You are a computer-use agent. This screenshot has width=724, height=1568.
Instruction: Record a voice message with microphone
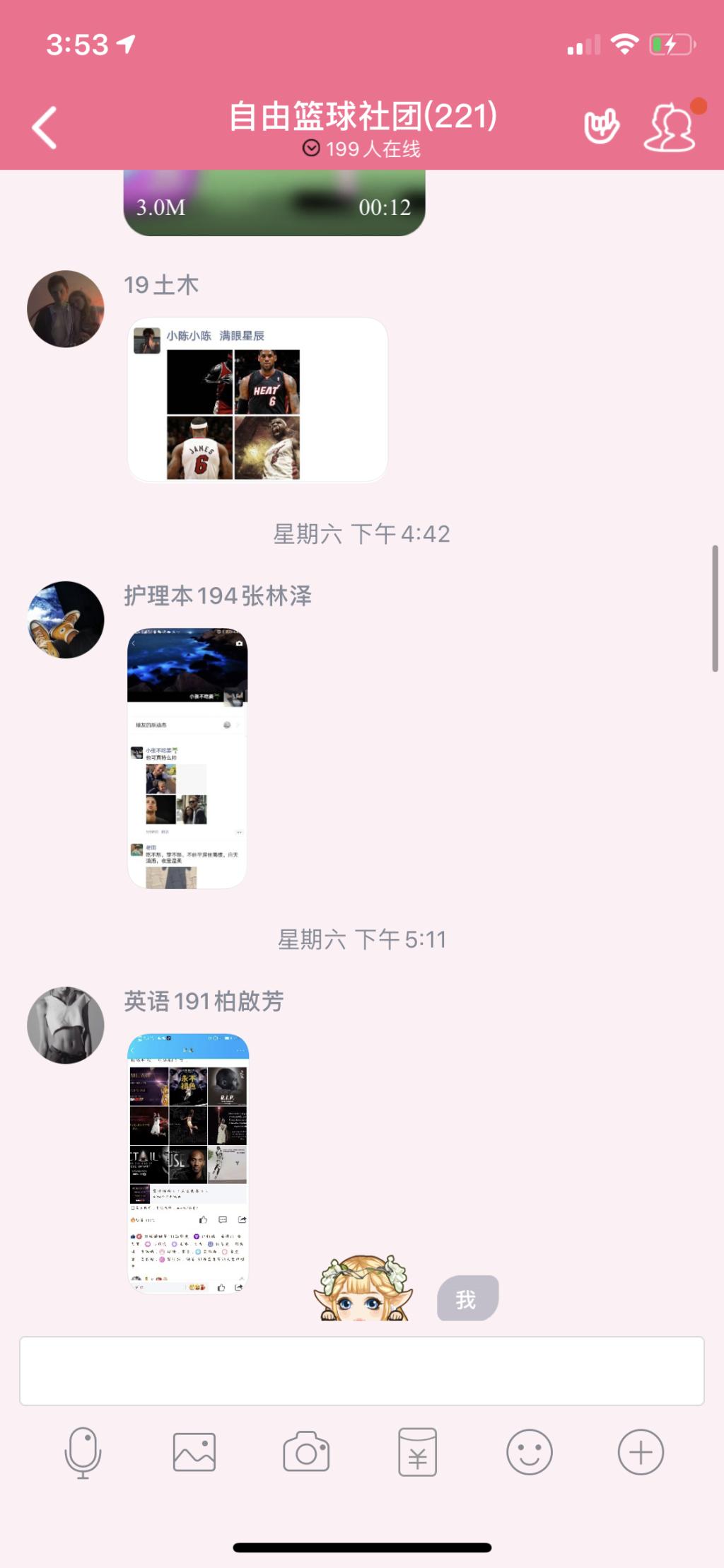pos(83,1453)
